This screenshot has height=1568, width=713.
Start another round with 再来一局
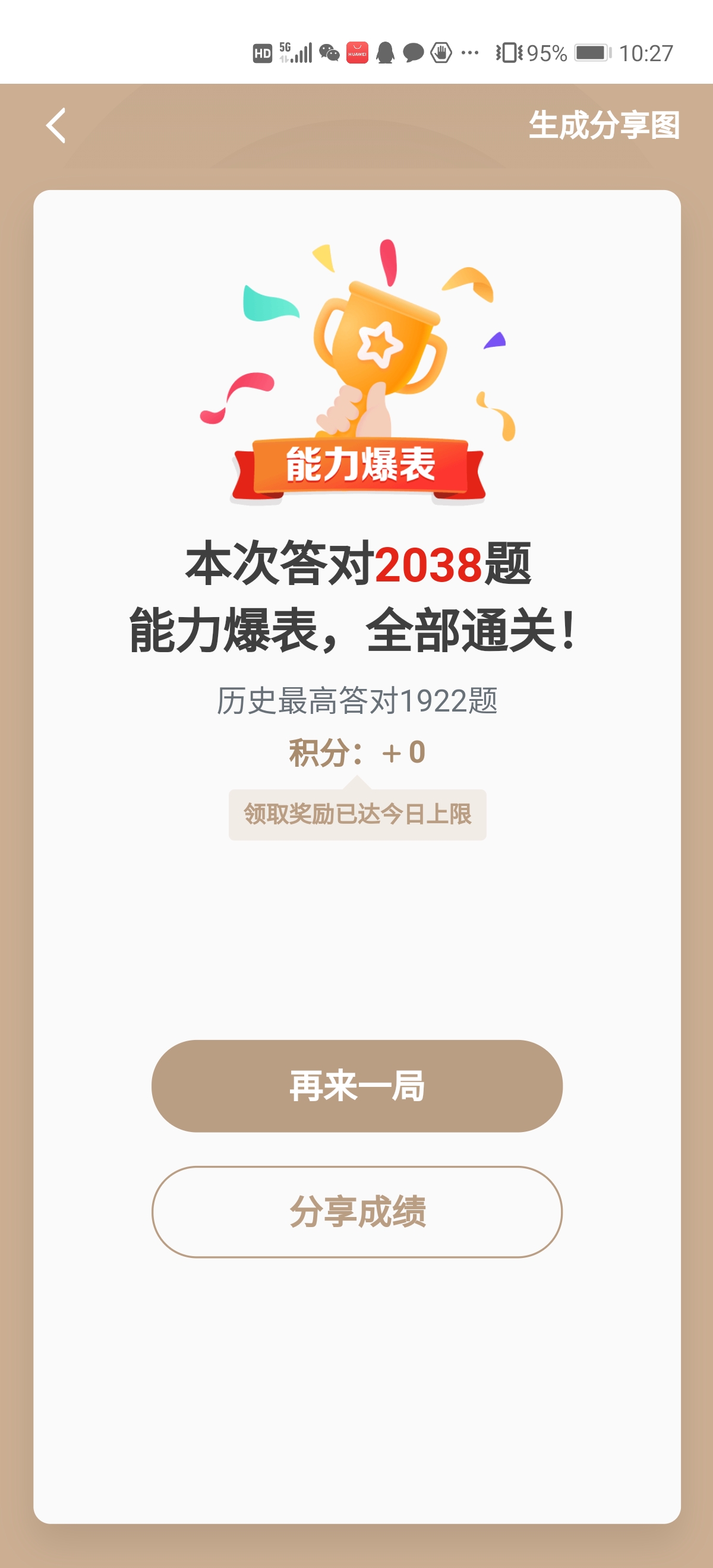(357, 1086)
